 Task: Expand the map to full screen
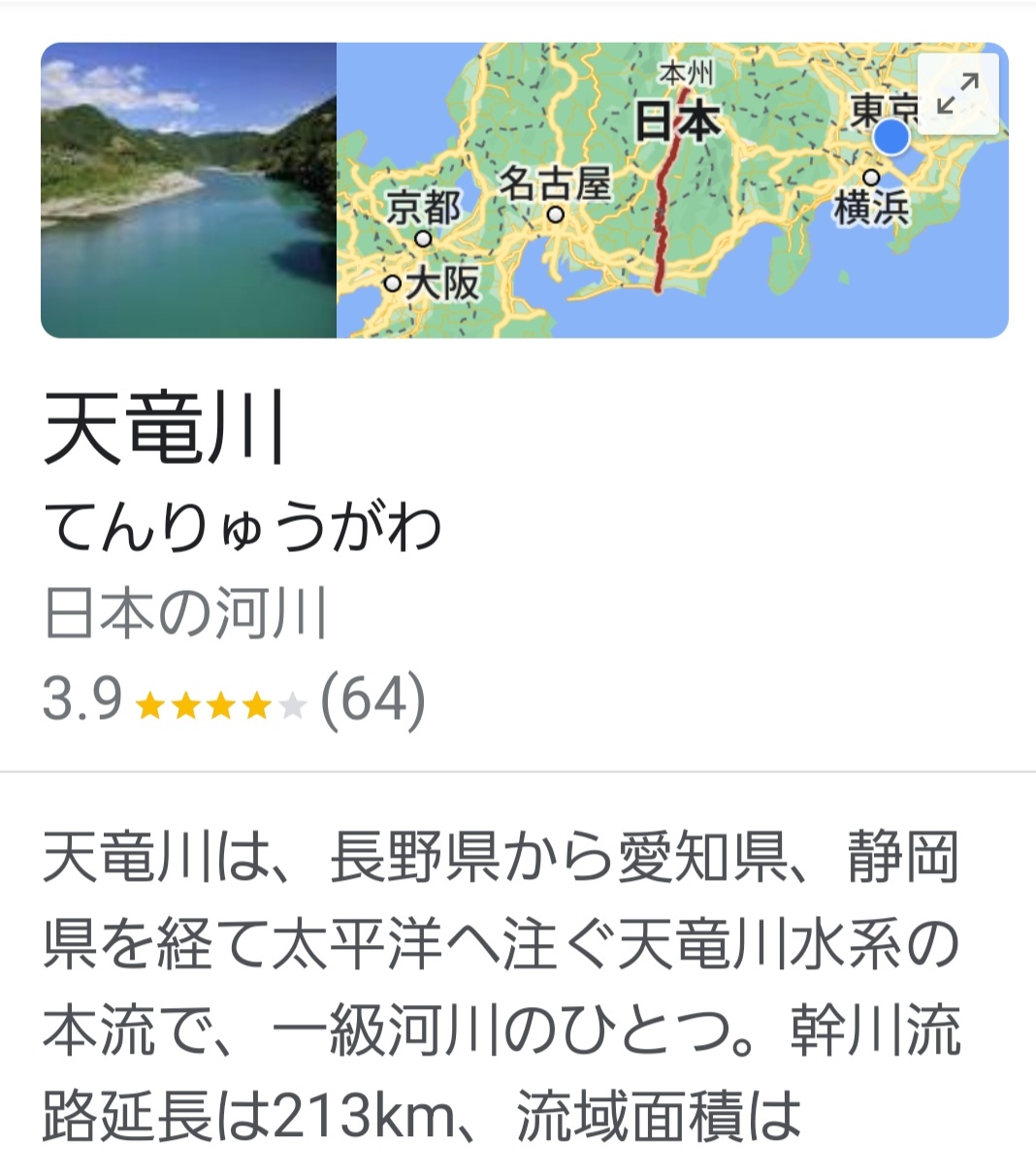[x=957, y=94]
